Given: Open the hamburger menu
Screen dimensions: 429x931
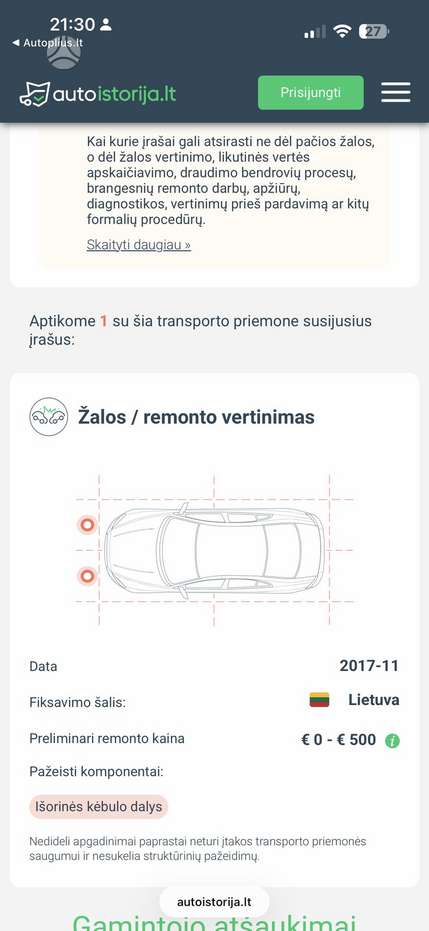Looking at the screenshot, I should 396,92.
